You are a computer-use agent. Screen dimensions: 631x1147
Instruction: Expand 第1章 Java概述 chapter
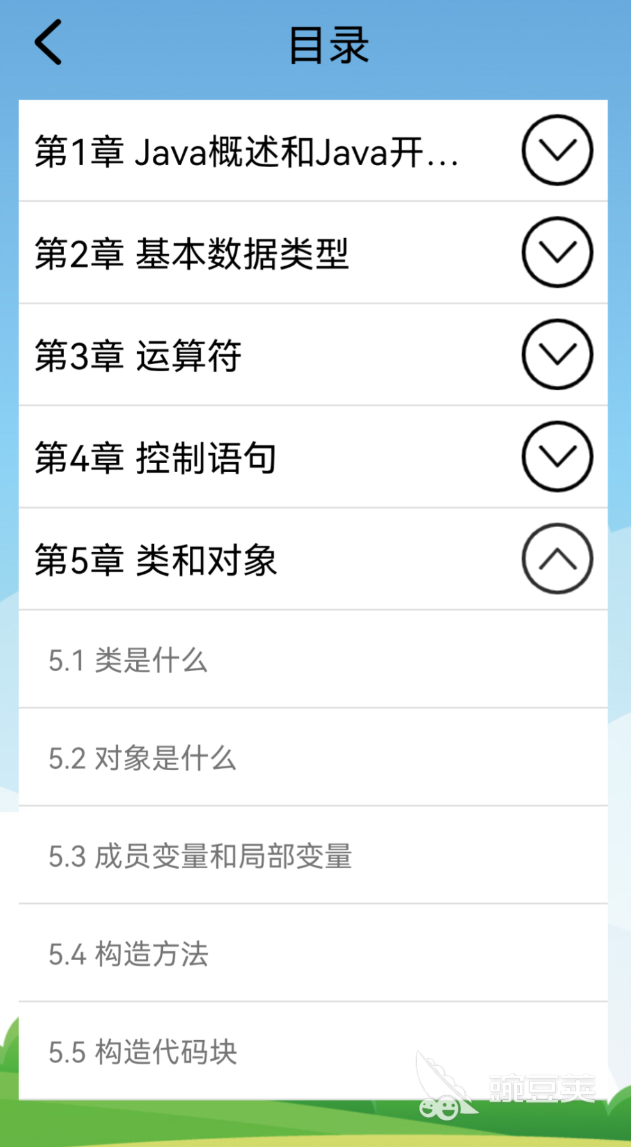tap(557, 151)
